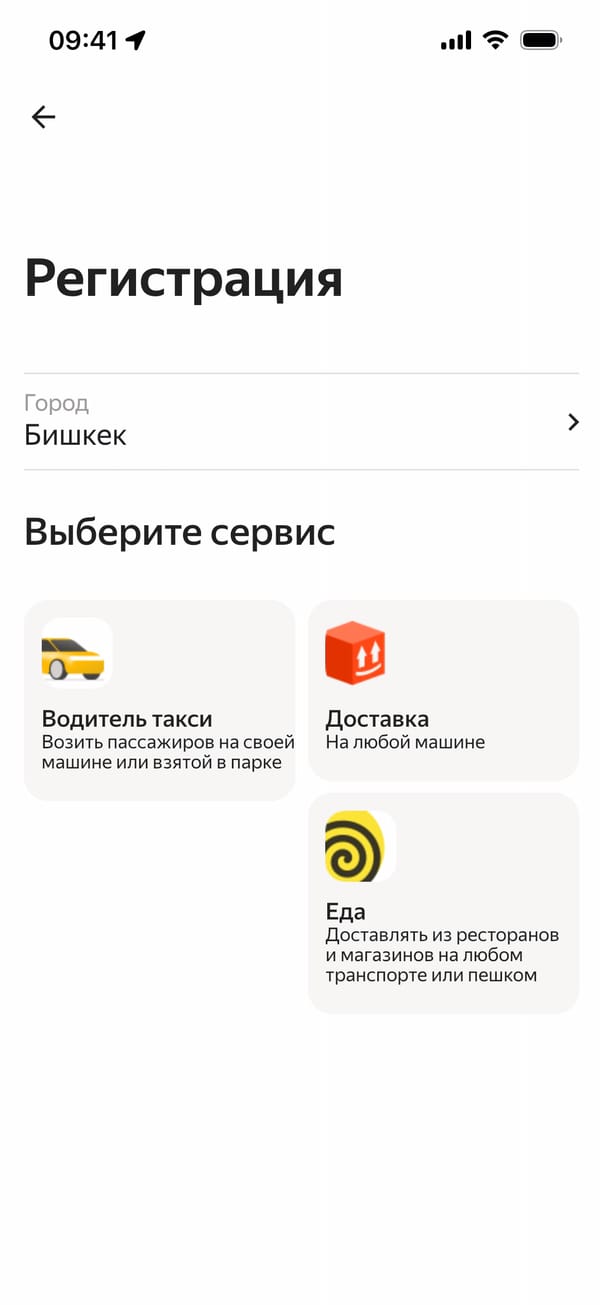Choose the Доставка service card
The height and width of the screenshot is (1305, 603).
(443, 690)
